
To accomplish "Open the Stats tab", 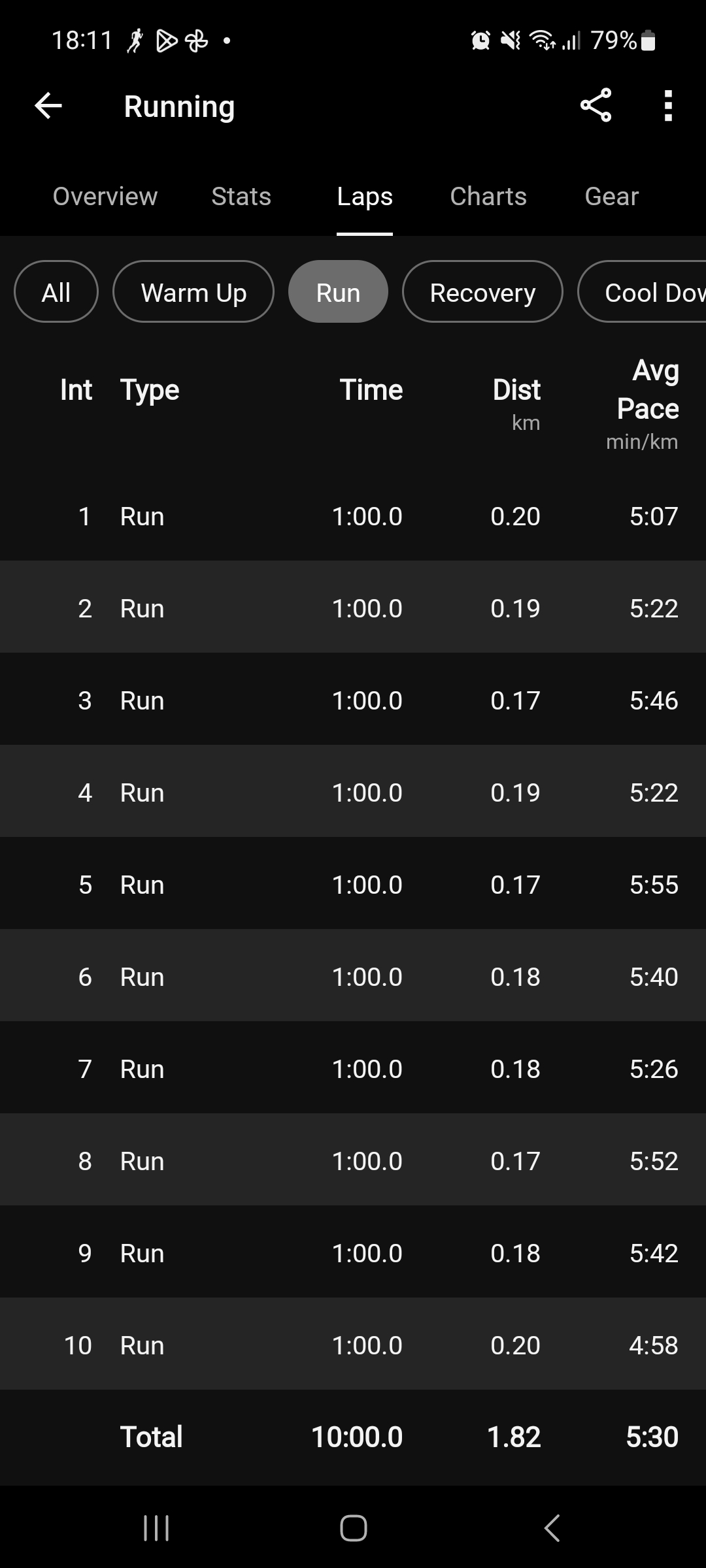I will tap(241, 197).
